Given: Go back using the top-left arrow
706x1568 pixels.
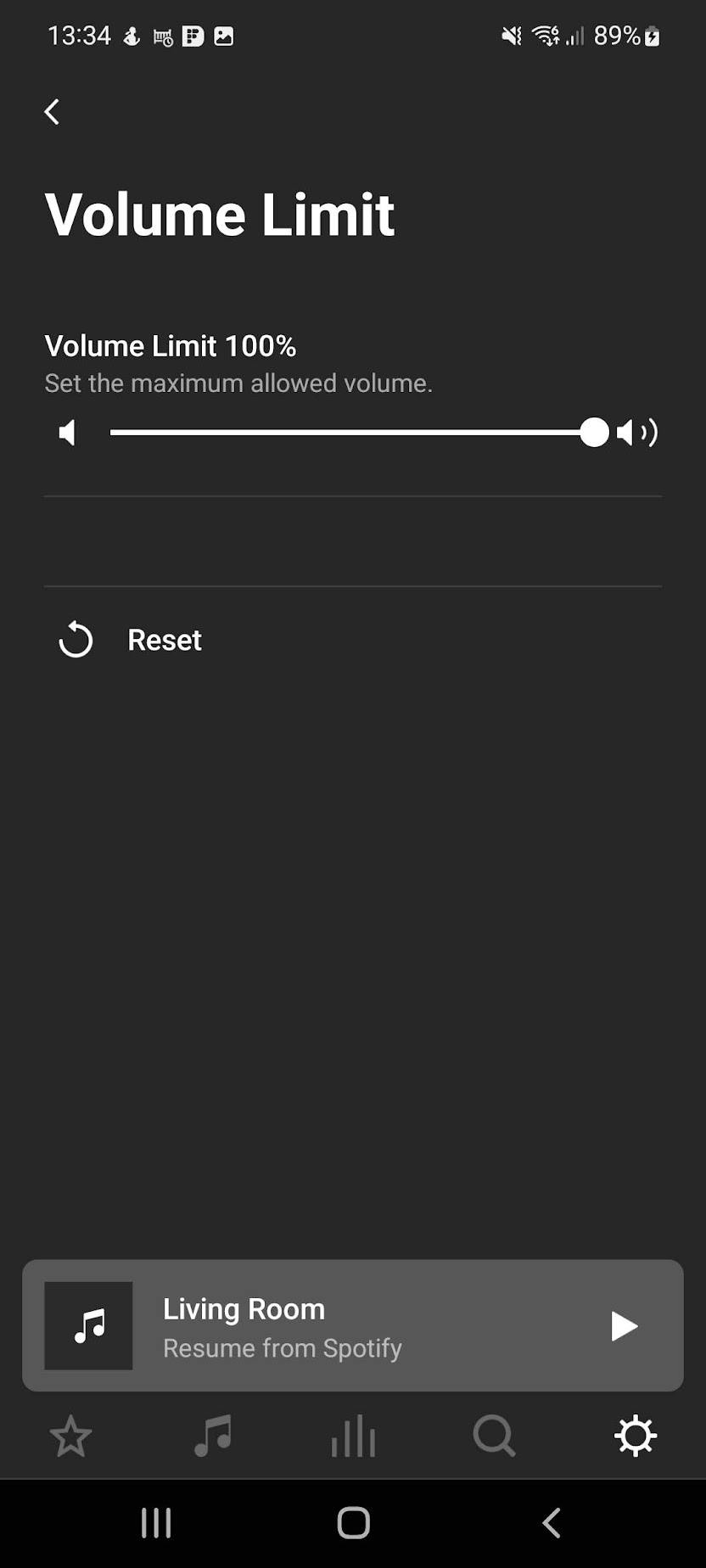Looking at the screenshot, I should pos(52,111).
